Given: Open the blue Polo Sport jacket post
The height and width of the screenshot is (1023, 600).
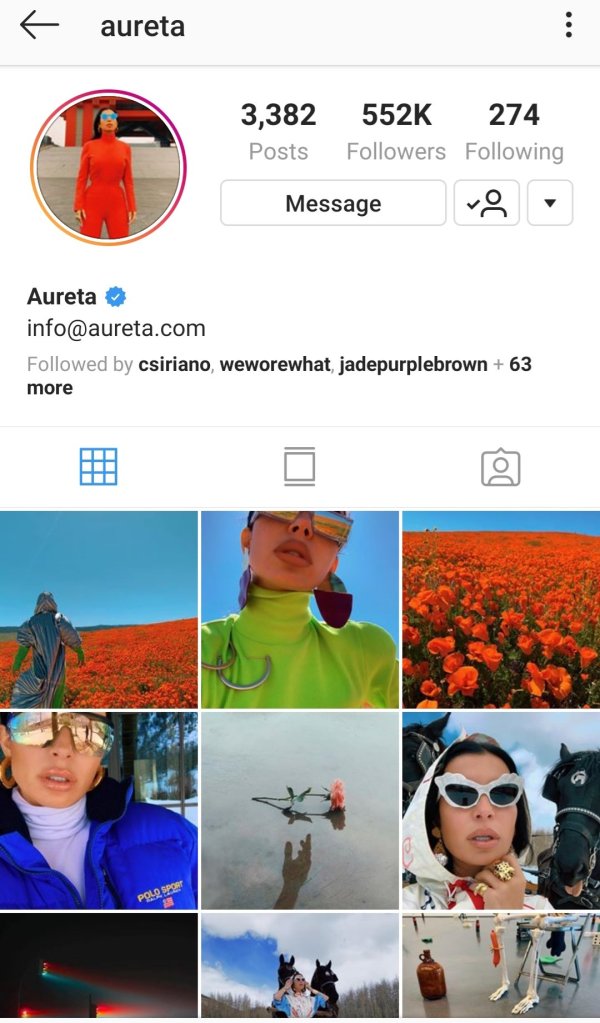Looking at the screenshot, I should pos(98,809).
